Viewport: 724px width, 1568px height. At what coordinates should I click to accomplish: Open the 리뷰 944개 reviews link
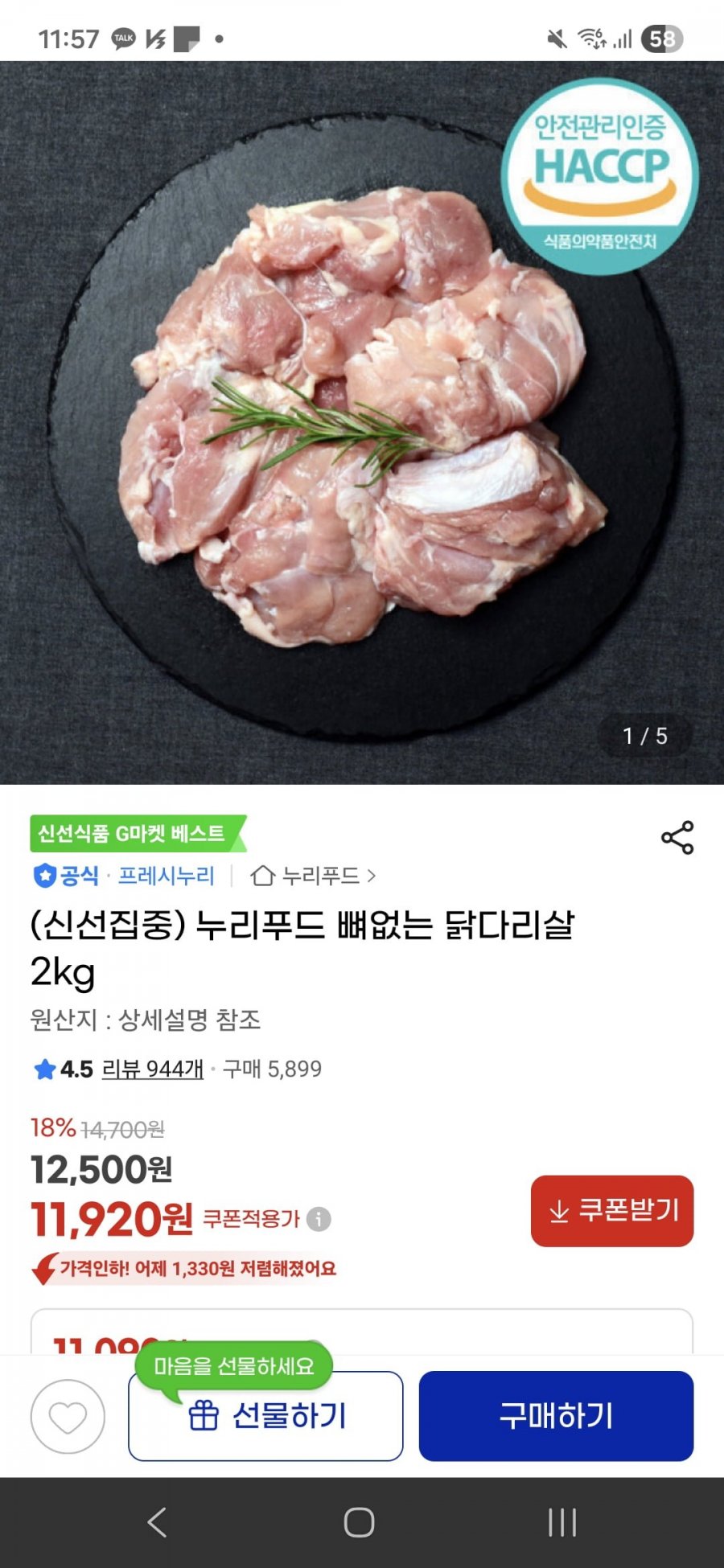[149, 1069]
